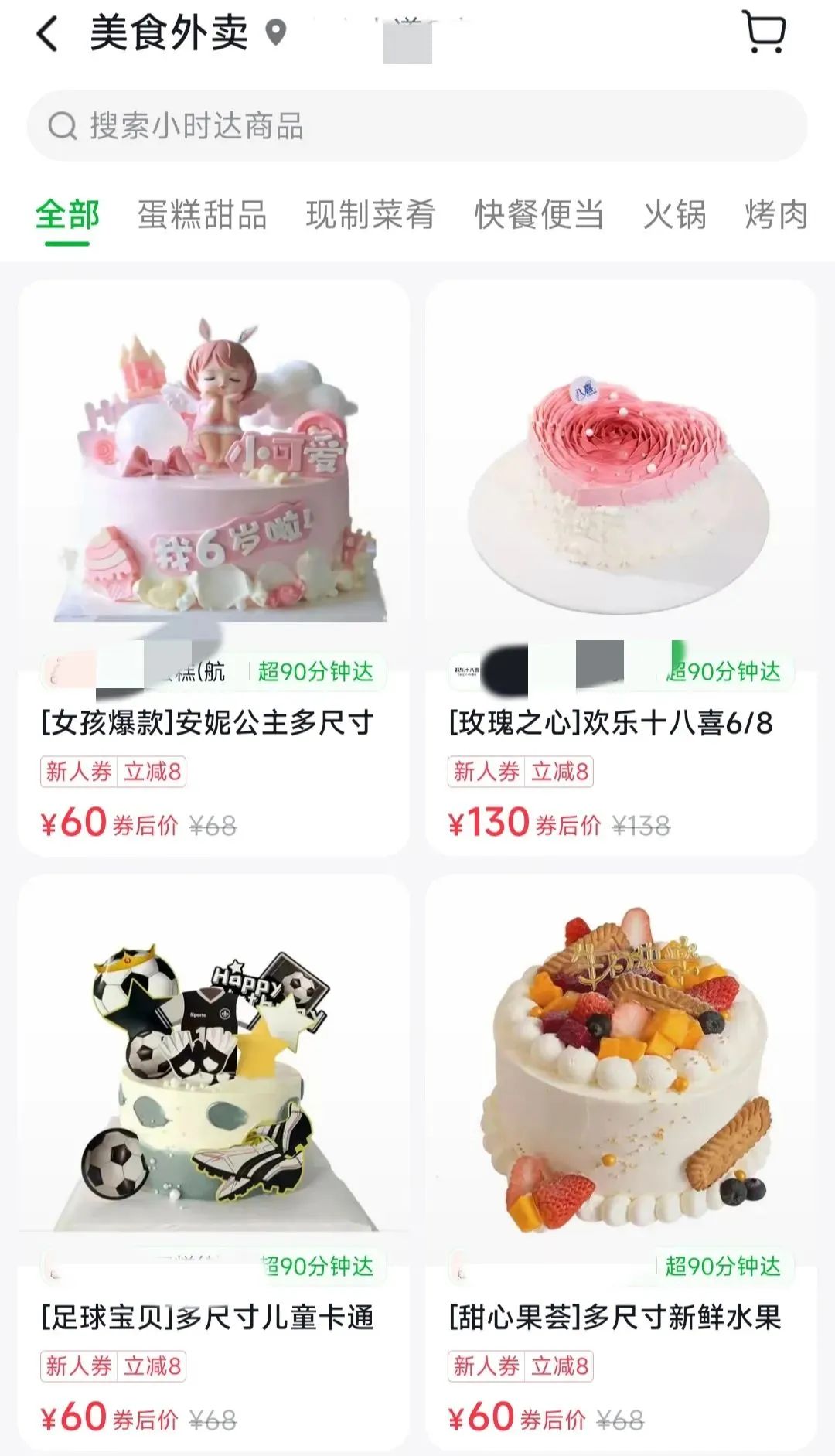Open the shopping cart
The height and width of the screenshot is (1456, 835).
[x=764, y=32]
